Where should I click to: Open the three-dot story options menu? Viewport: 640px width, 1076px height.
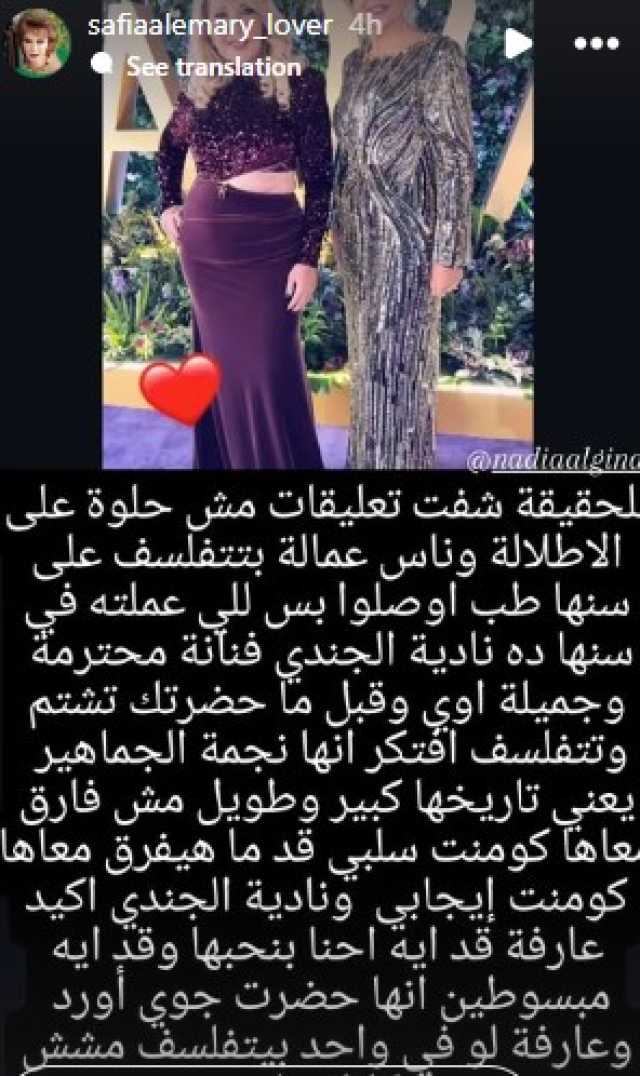pos(597,44)
